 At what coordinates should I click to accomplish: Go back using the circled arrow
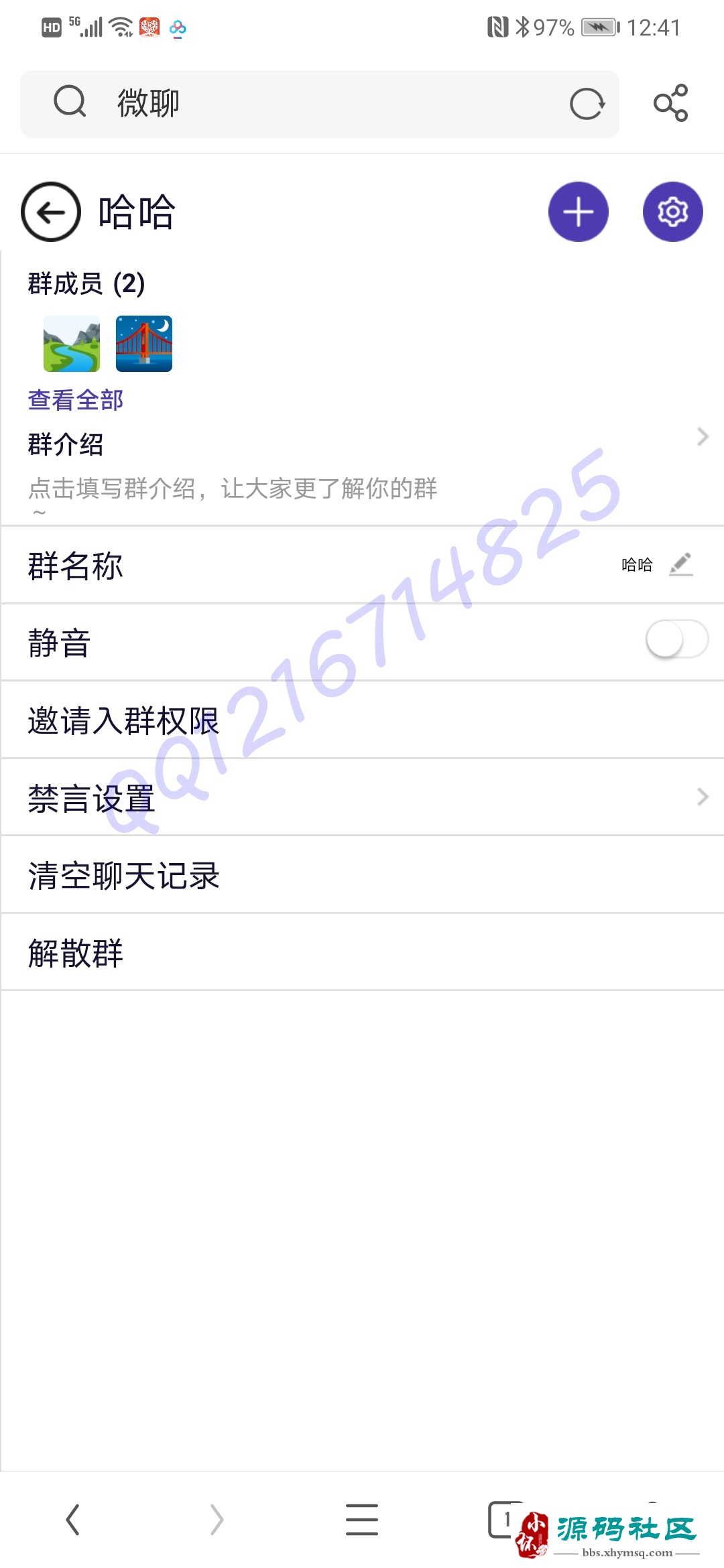coord(51,212)
